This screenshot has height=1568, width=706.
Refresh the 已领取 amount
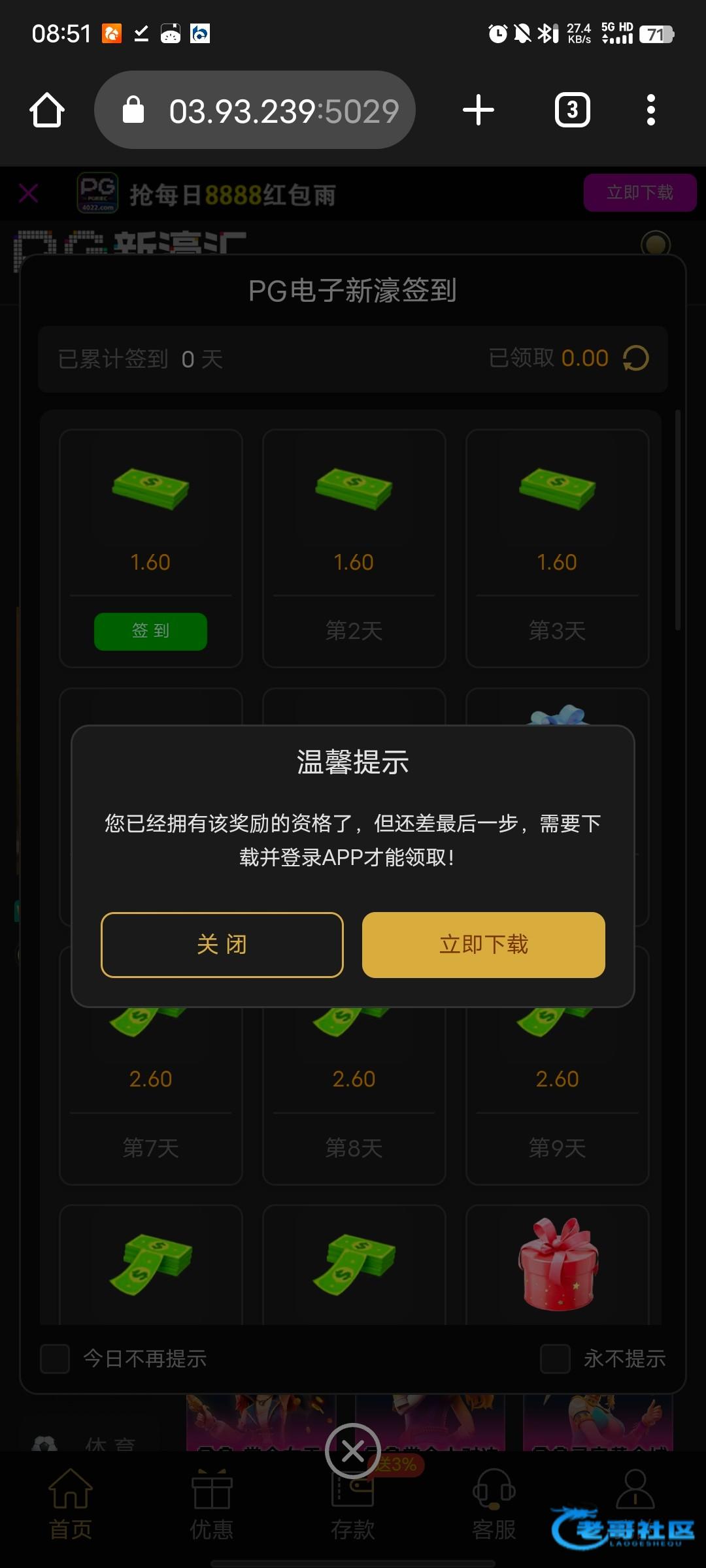(635, 358)
